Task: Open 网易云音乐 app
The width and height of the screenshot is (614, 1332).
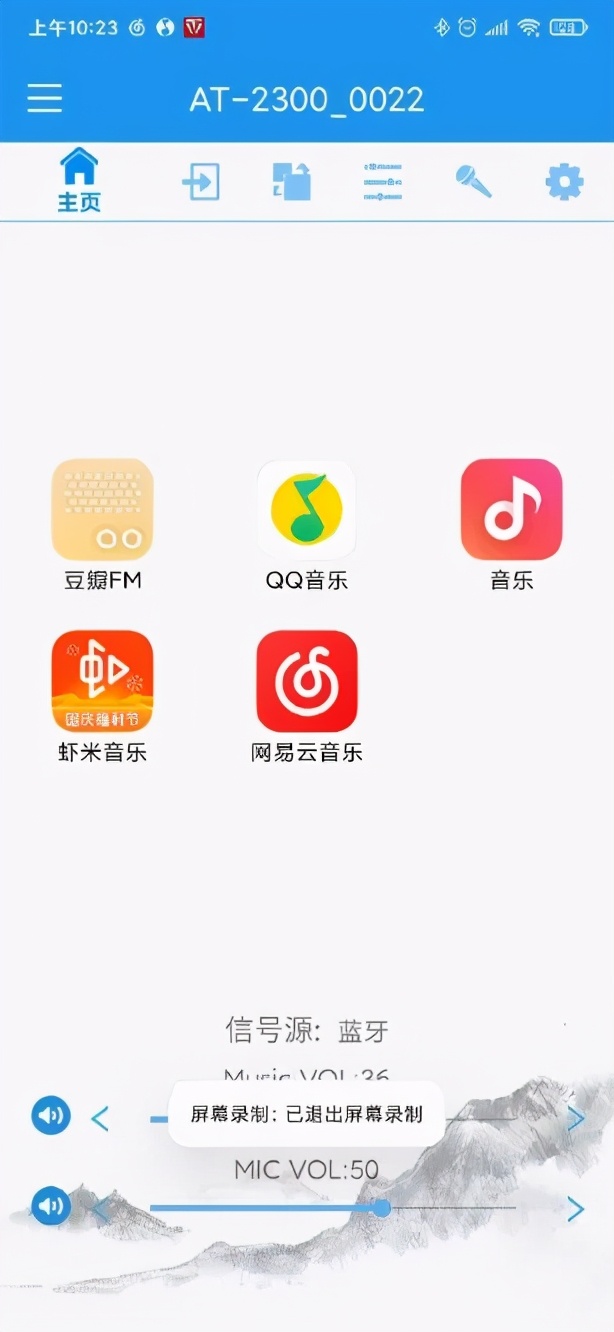Action: click(x=306, y=682)
